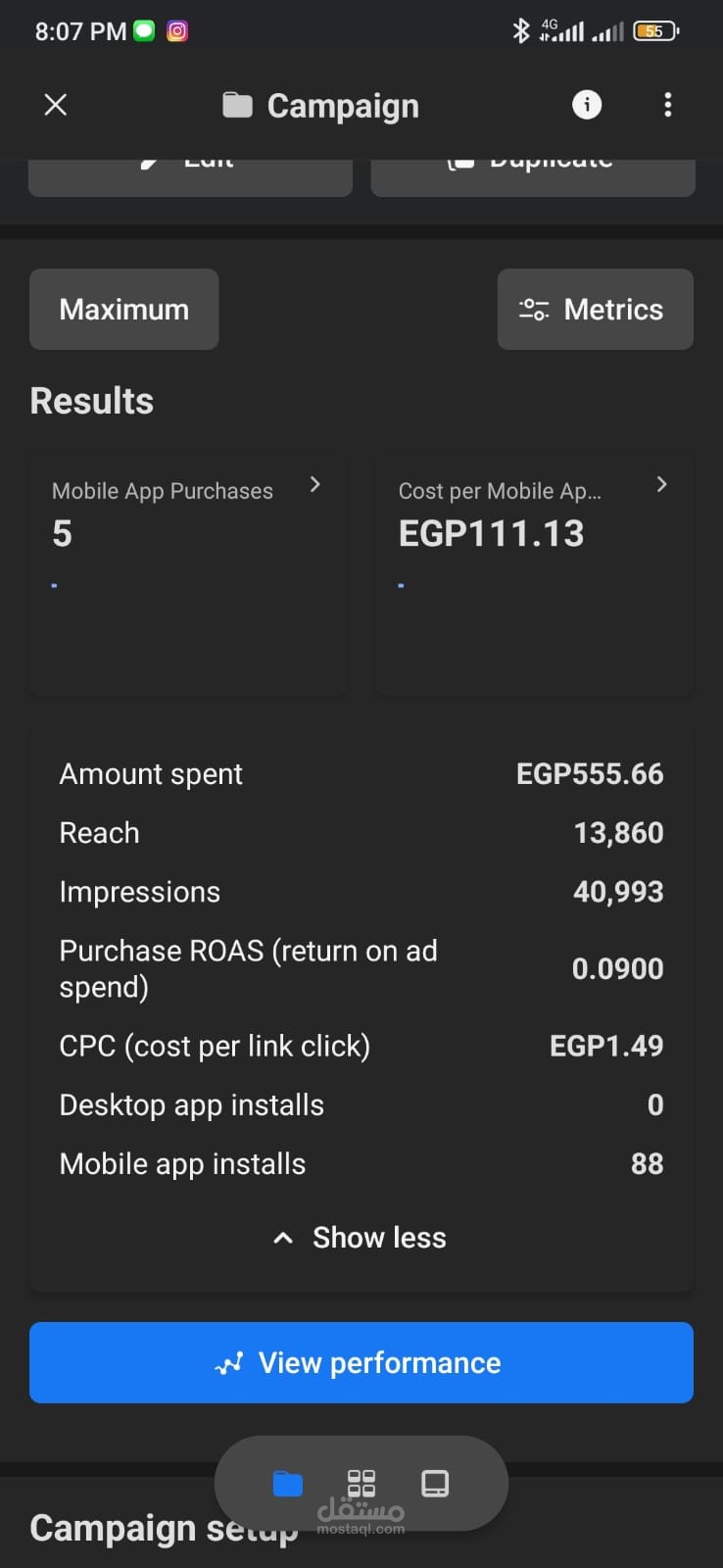This screenshot has height=1568, width=723.
Task: Open the three-dot overflow menu
Action: [x=668, y=105]
